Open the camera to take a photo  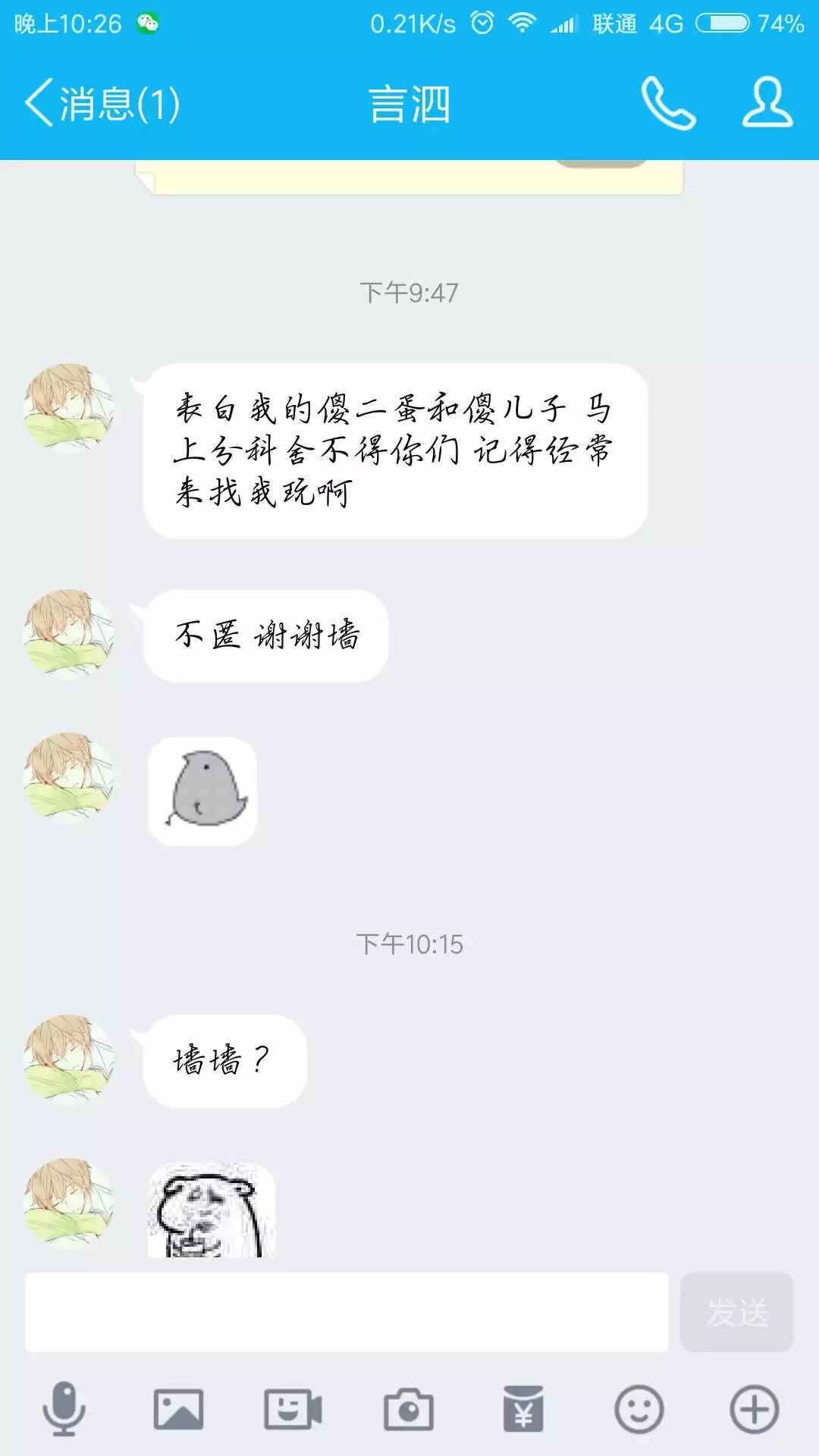408,1410
